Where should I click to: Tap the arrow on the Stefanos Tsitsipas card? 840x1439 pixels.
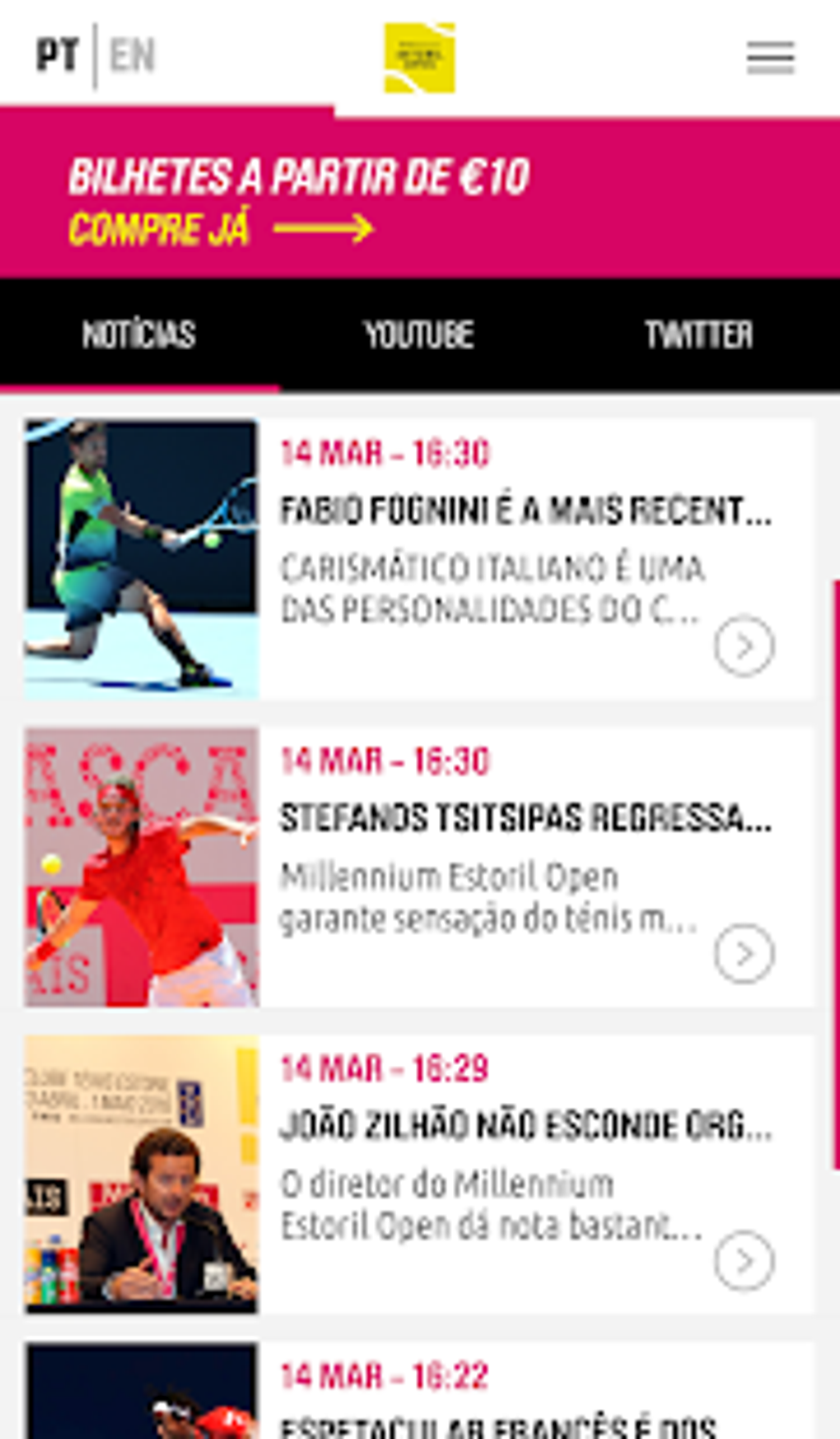(744, 954)
